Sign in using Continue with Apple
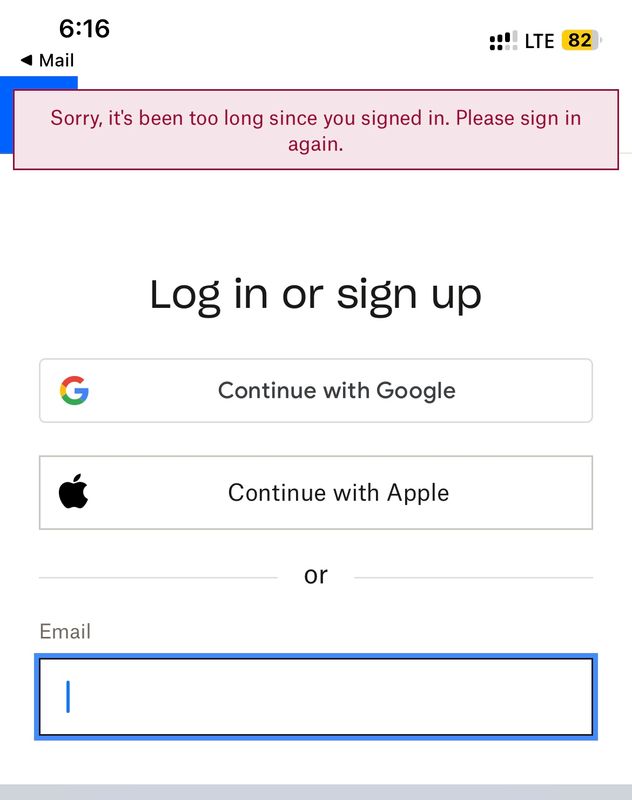 (x=316, y=492)
